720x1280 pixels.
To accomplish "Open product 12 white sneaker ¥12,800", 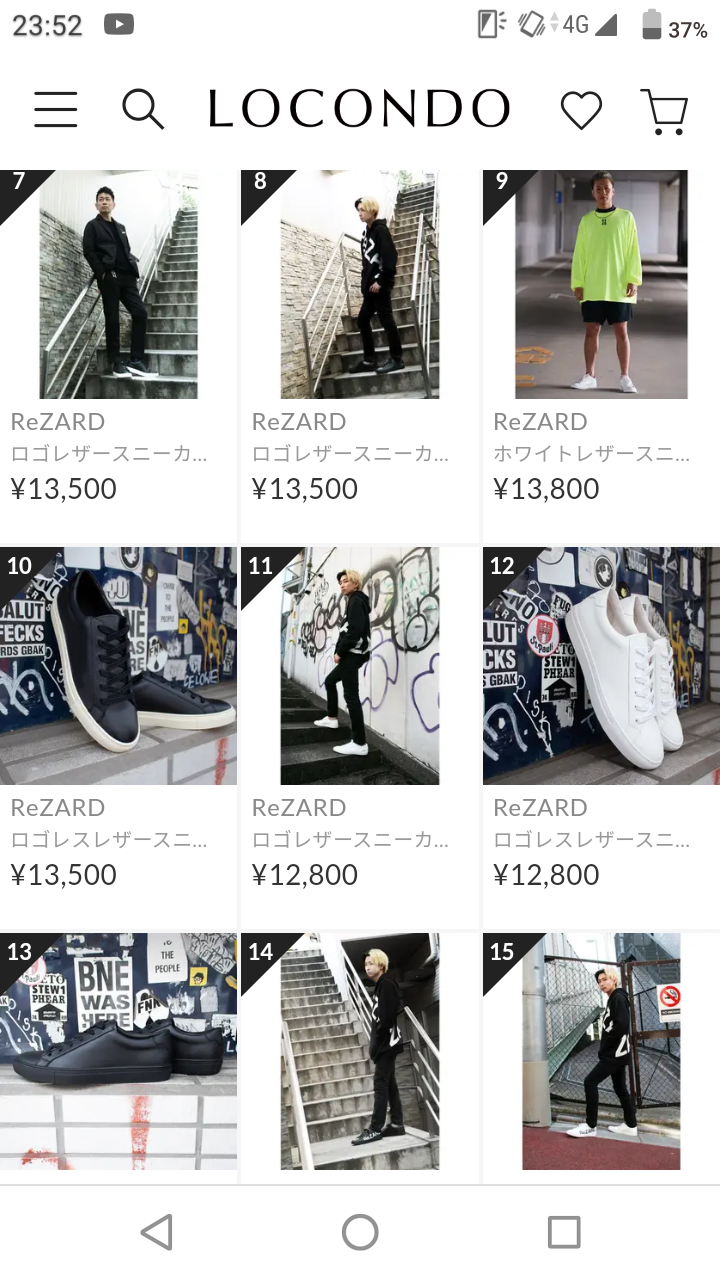I will coord(601,737).
